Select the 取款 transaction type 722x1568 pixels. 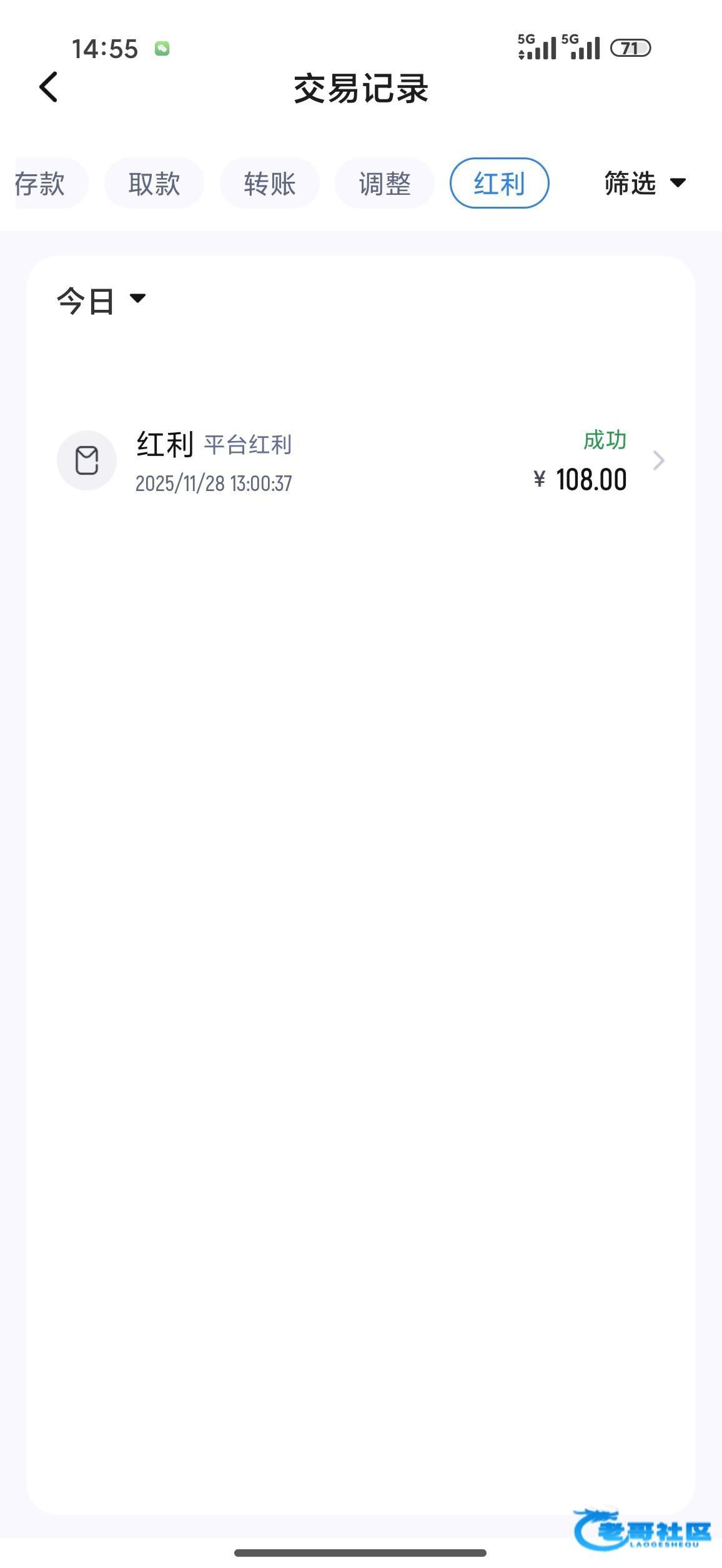pos(154,184)
